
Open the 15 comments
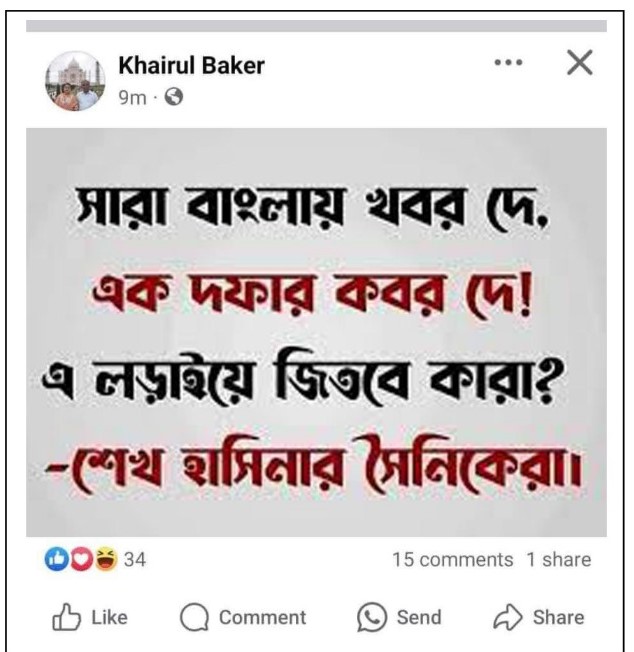pos(453,559)
